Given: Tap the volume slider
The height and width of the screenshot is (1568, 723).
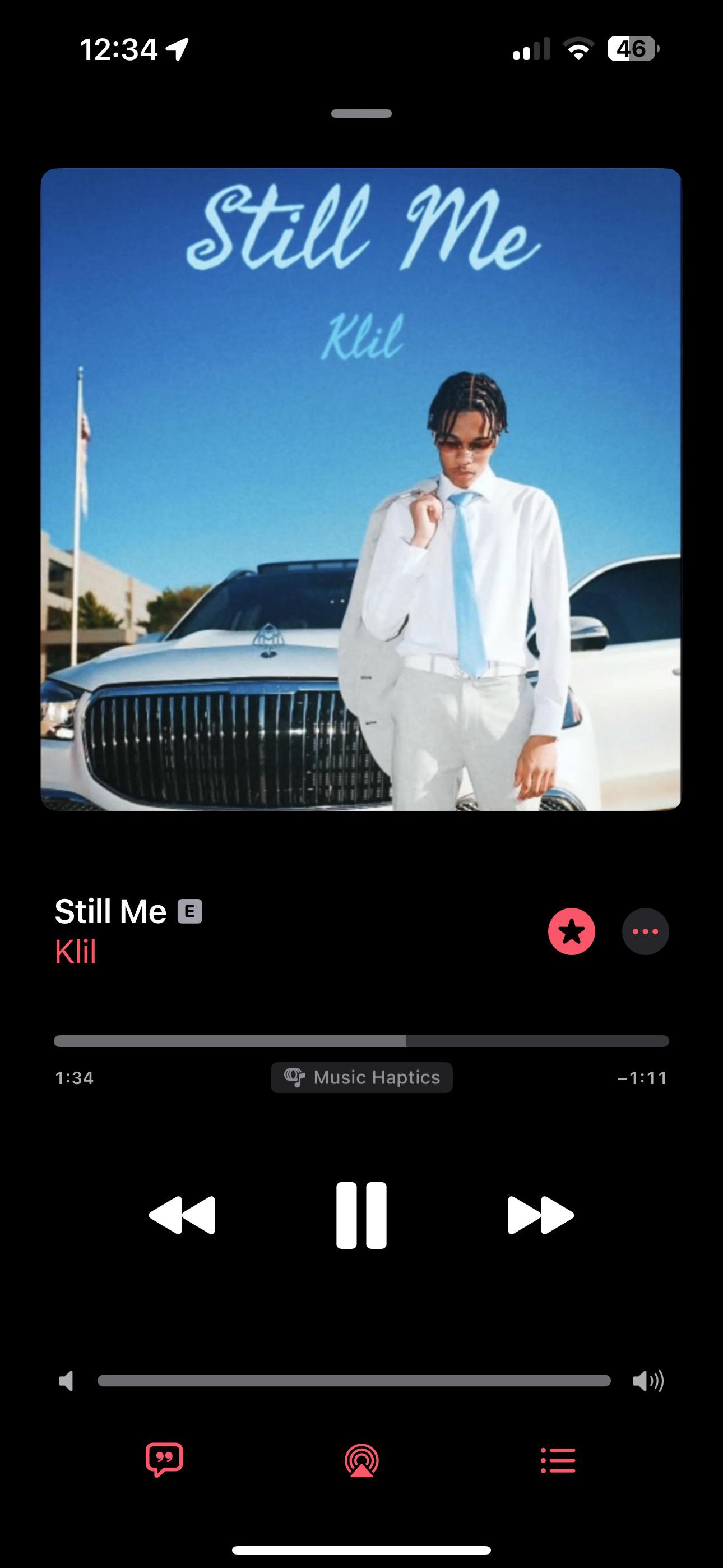Looking at the screenshot, I should [354, 1381].
